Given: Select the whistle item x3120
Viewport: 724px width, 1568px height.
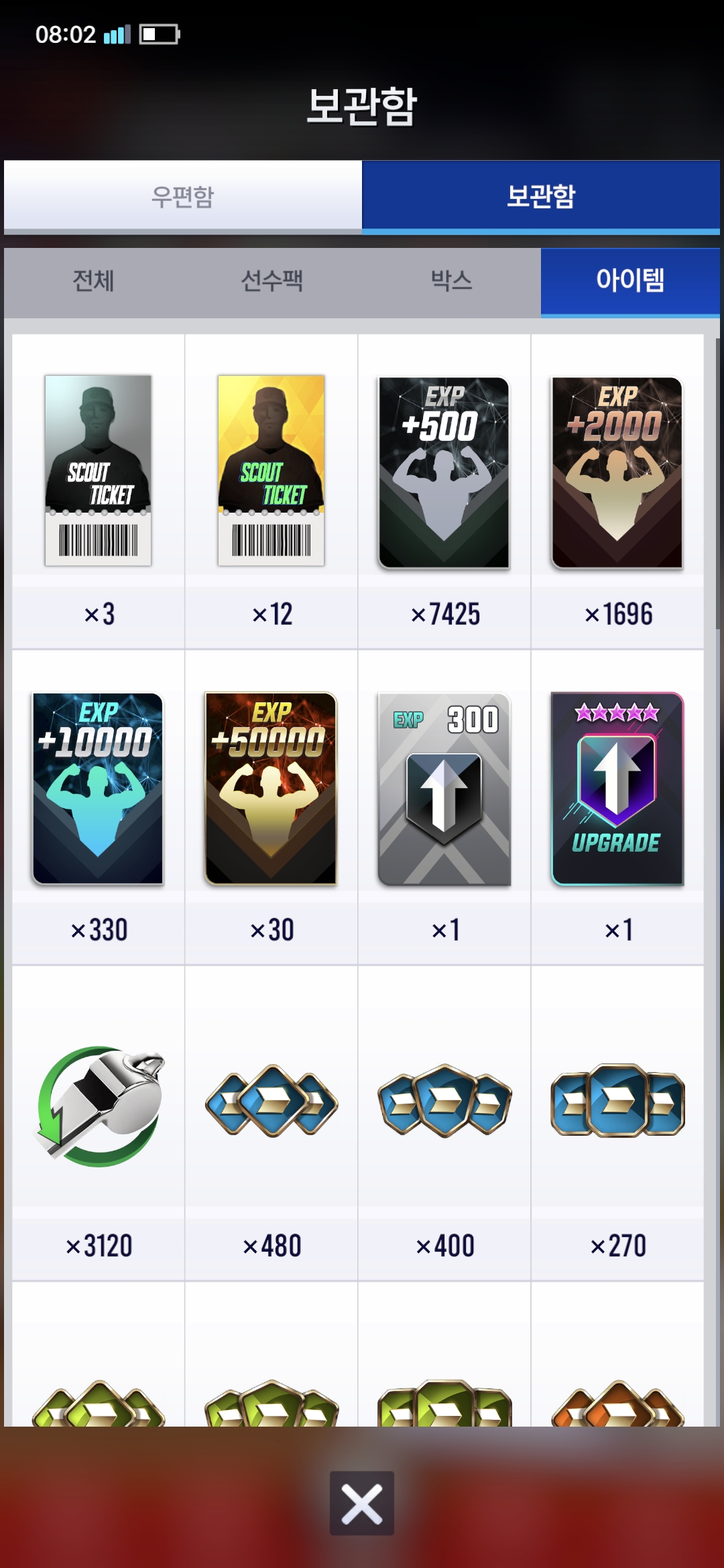Looking at the screenshot, I should click(x=99, y=1104).
